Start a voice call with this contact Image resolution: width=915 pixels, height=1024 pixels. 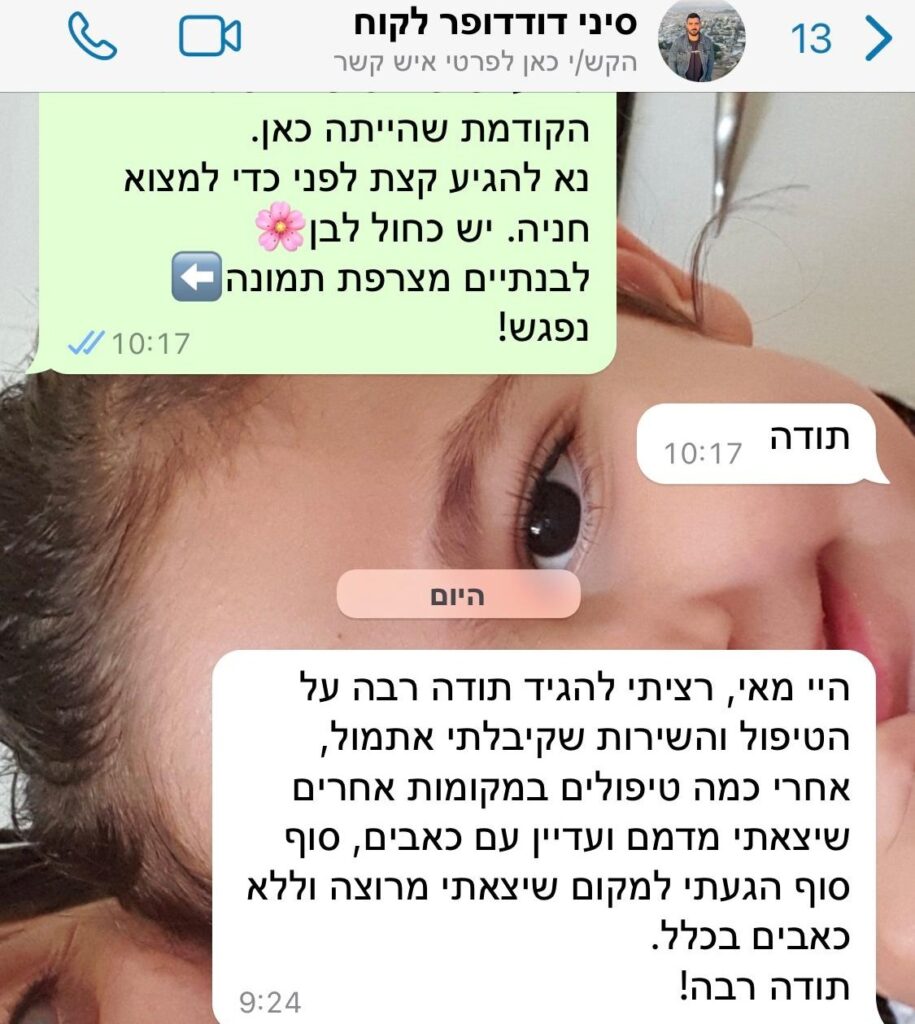pos(92,37)
